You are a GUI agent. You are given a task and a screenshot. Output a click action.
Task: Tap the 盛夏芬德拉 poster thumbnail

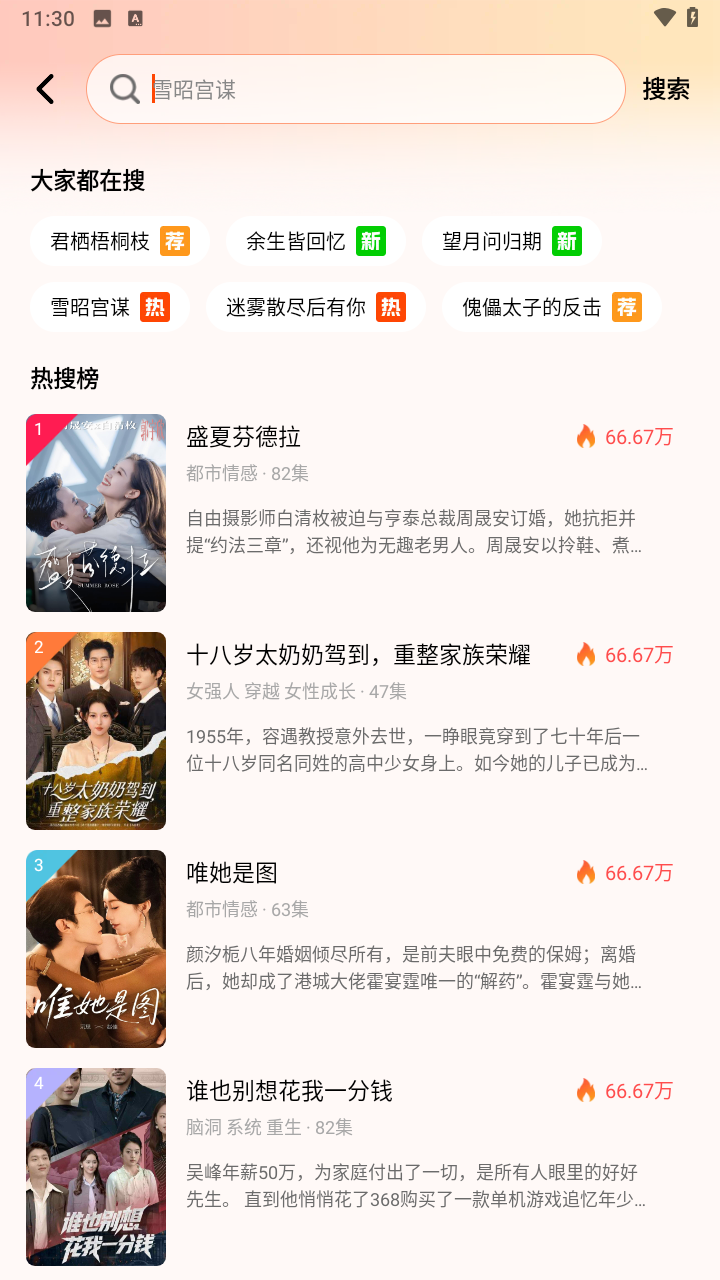click(95, 512)
